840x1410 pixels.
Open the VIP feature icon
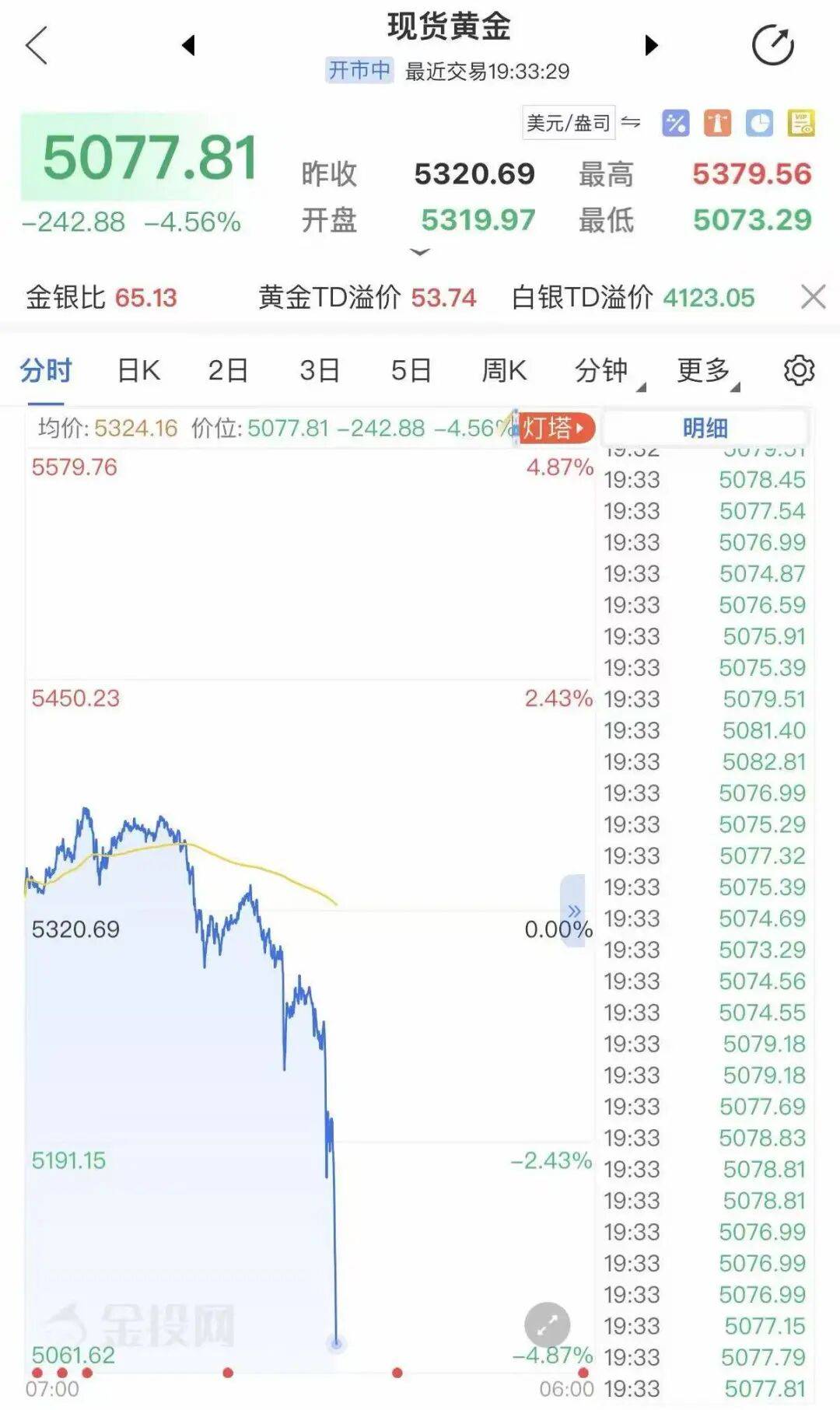point(800,123)
